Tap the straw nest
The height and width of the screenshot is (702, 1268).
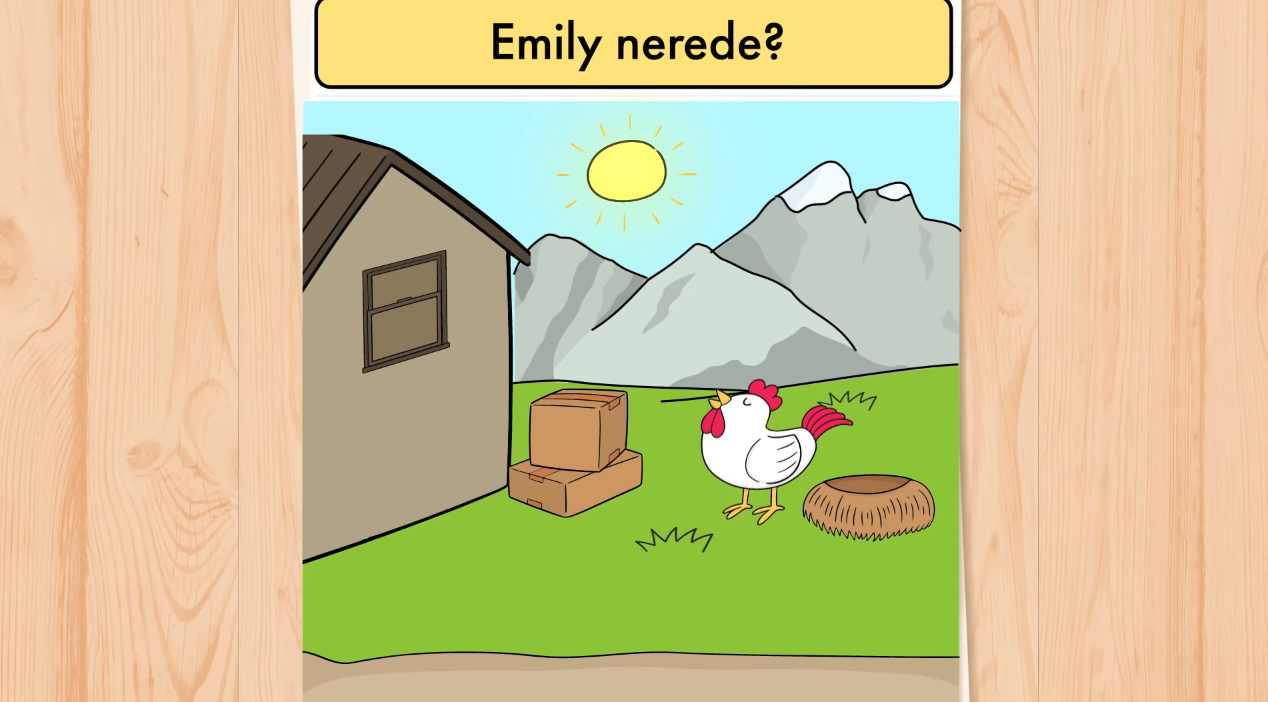(868, 507)
